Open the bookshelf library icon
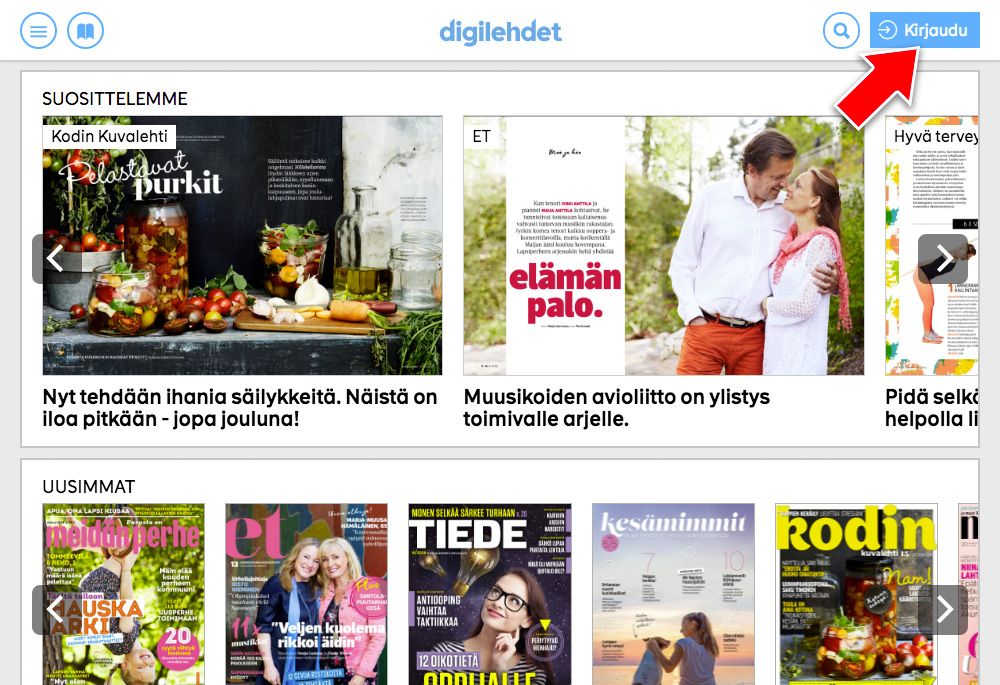Screen dimensions: 1000x685 coord(86,31)
